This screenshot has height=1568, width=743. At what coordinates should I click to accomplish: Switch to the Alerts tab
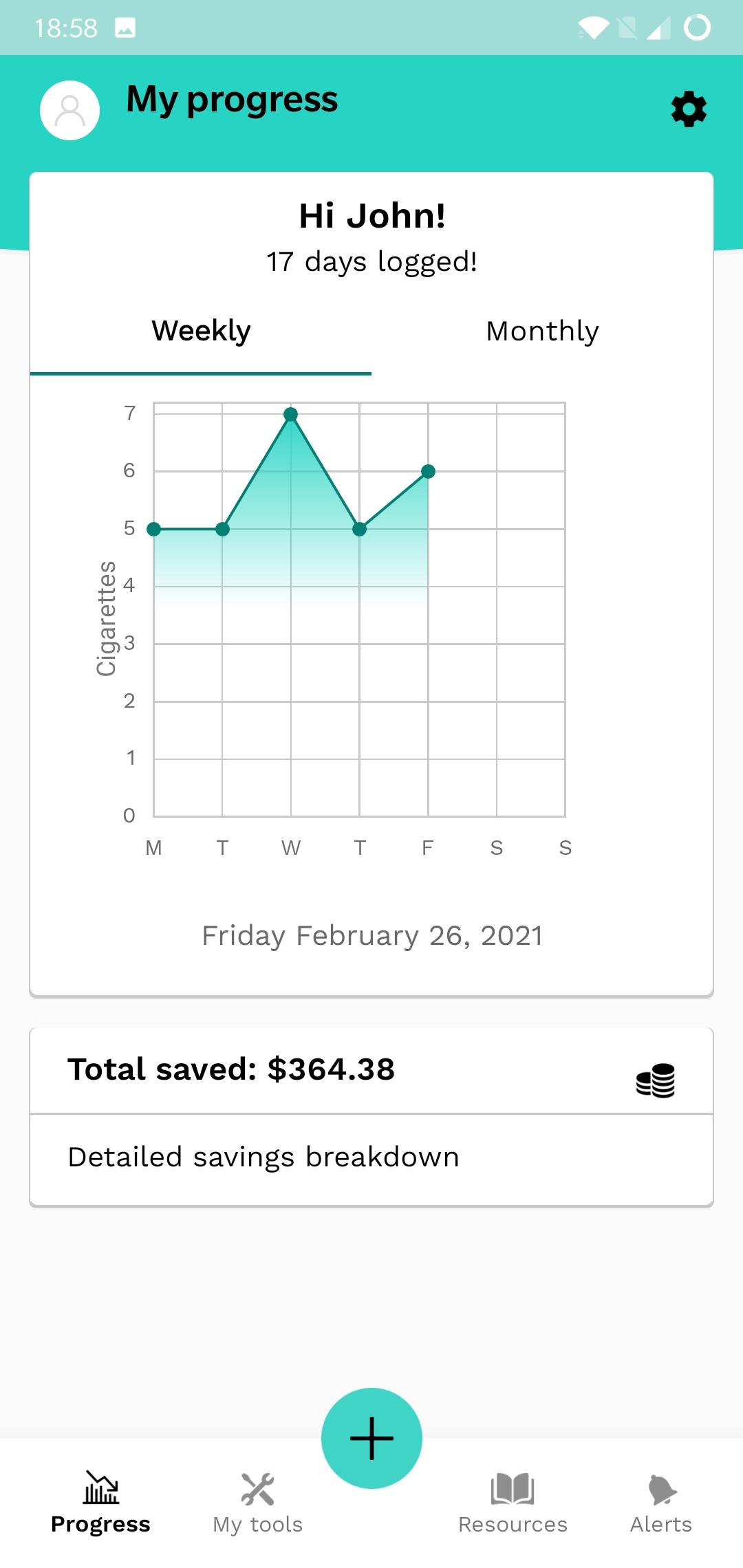(x=661, y=1504)
